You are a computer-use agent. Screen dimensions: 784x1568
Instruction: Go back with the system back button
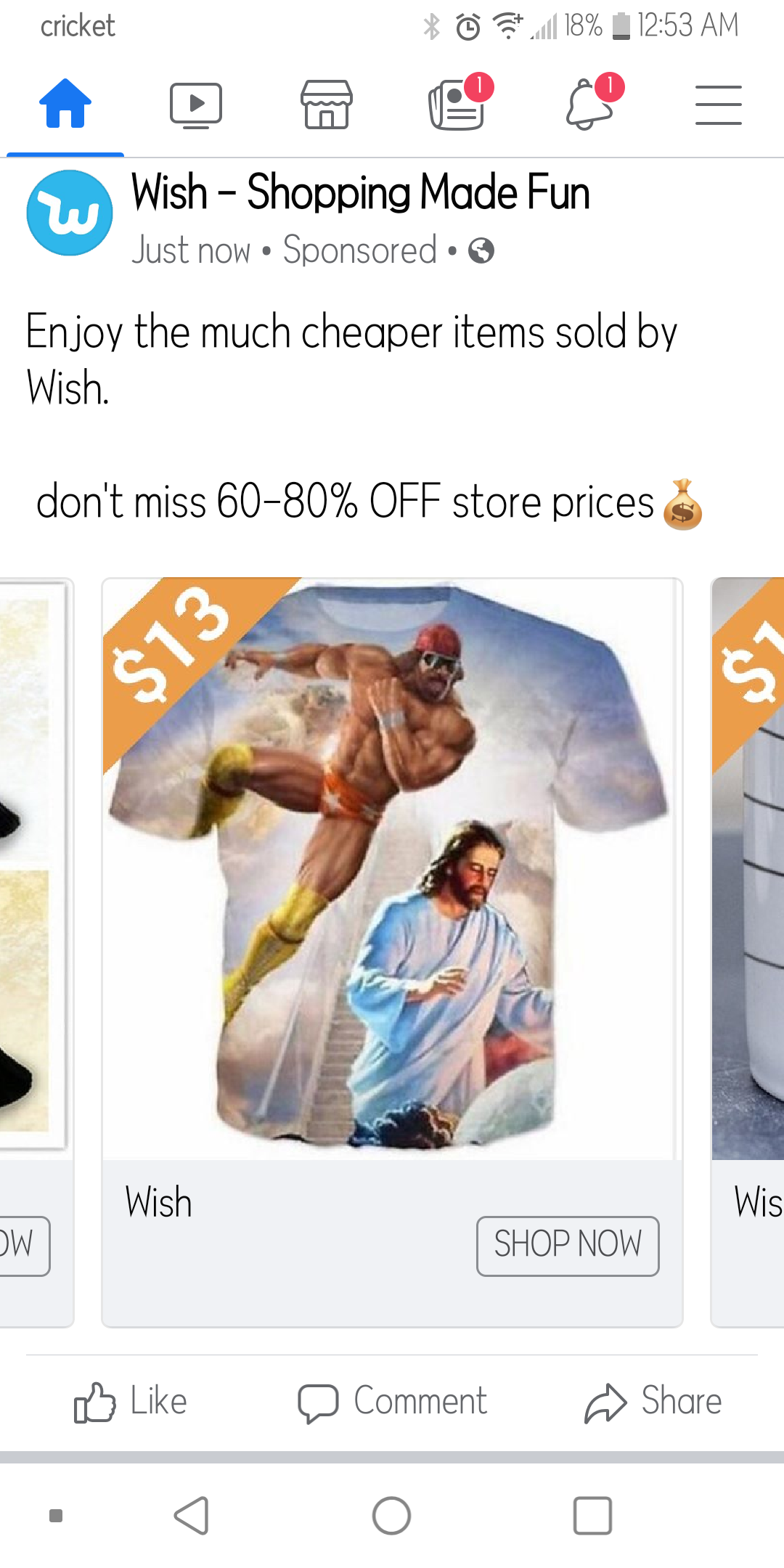pyautogui.click(x=192, y=1516)
